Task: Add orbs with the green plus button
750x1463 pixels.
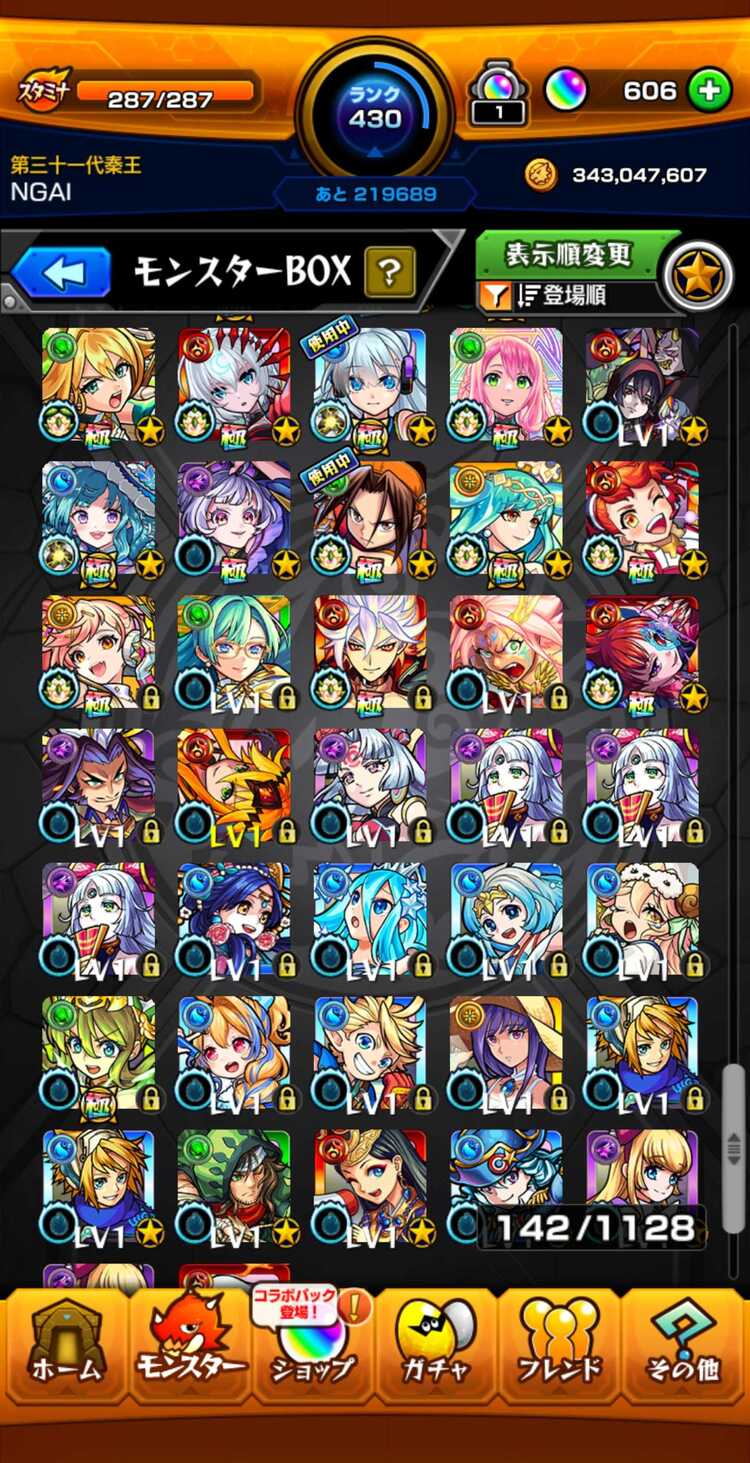Action: click(x=709, y=91)
